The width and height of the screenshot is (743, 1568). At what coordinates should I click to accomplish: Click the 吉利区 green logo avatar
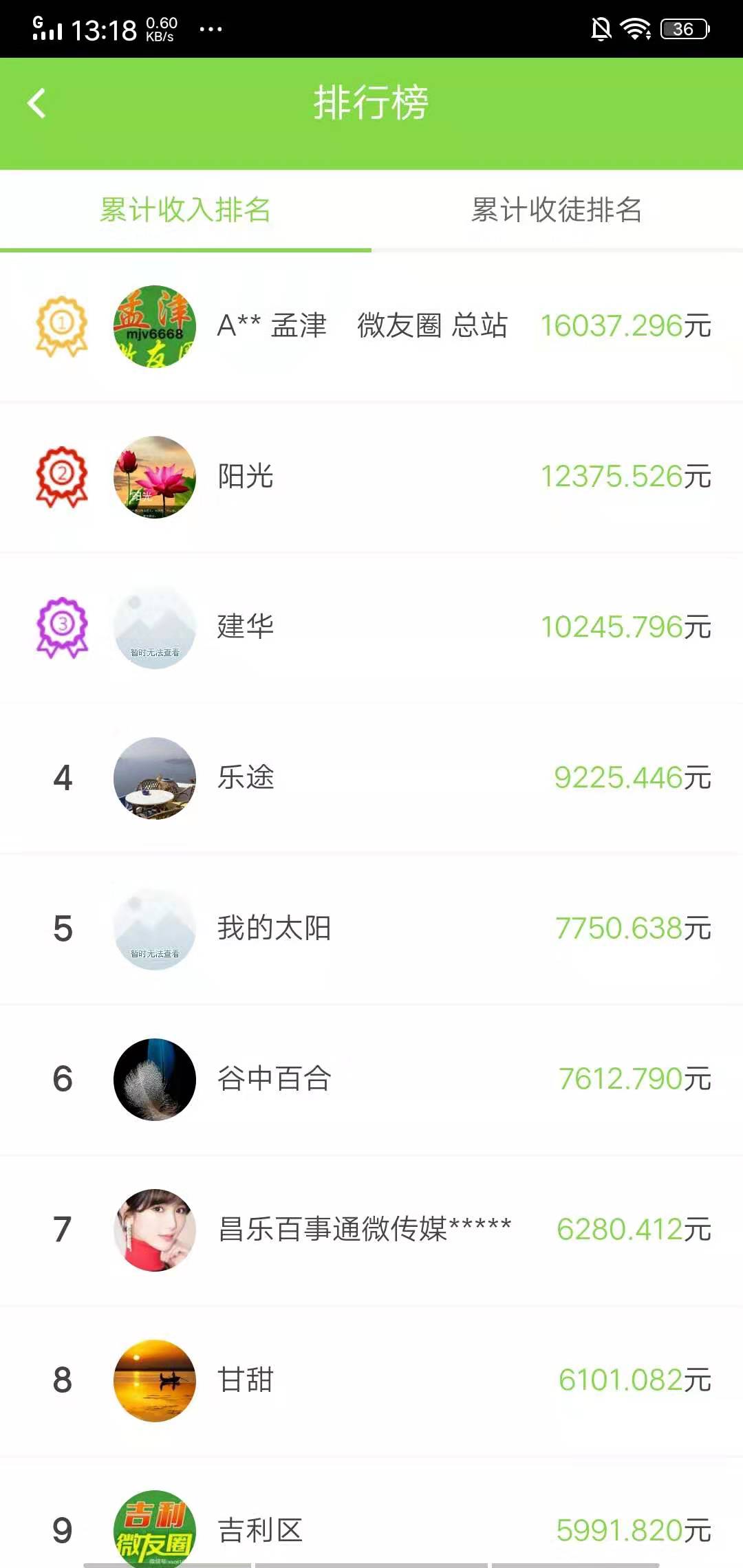154,1529
